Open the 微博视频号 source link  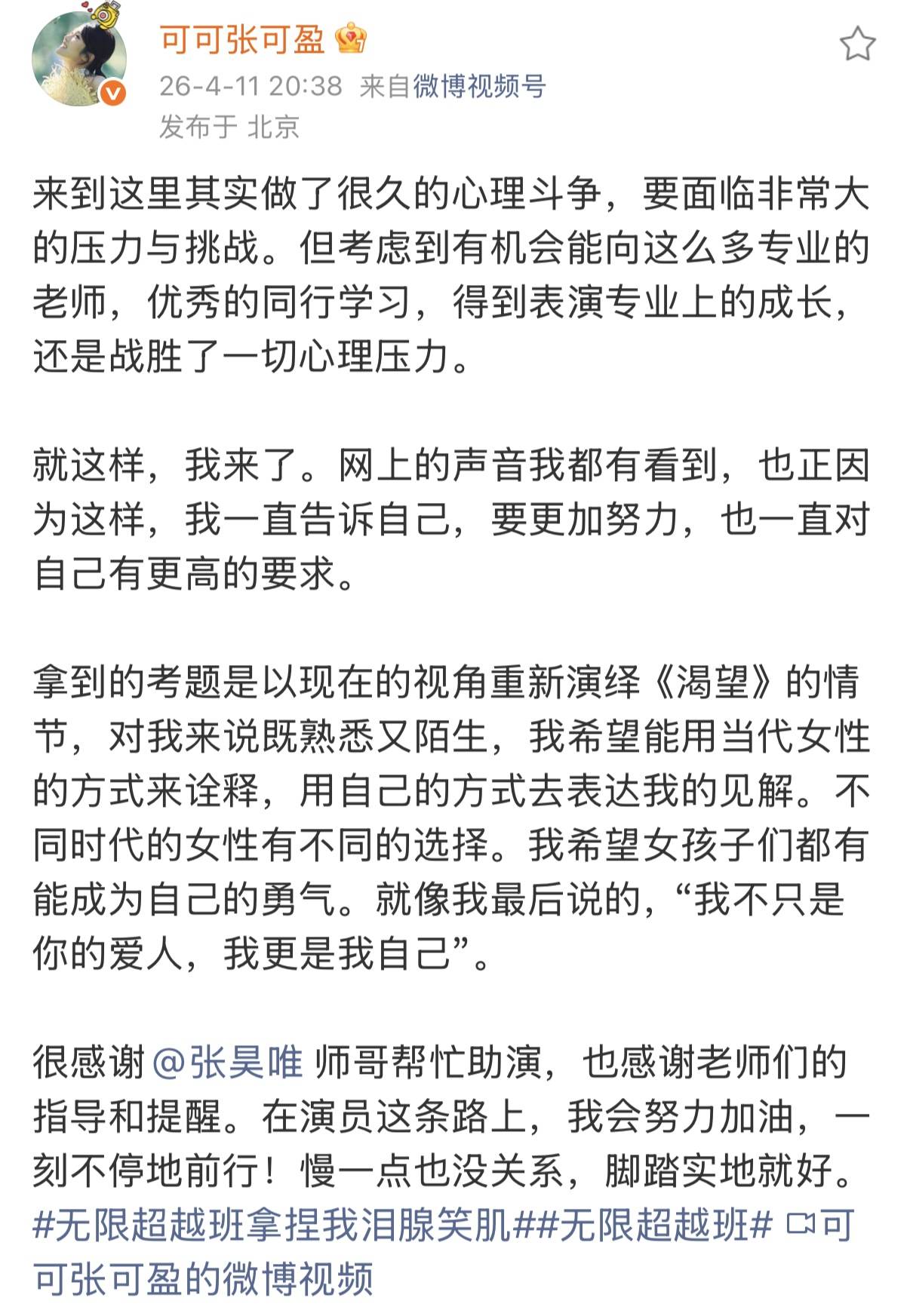coord(478,87)
